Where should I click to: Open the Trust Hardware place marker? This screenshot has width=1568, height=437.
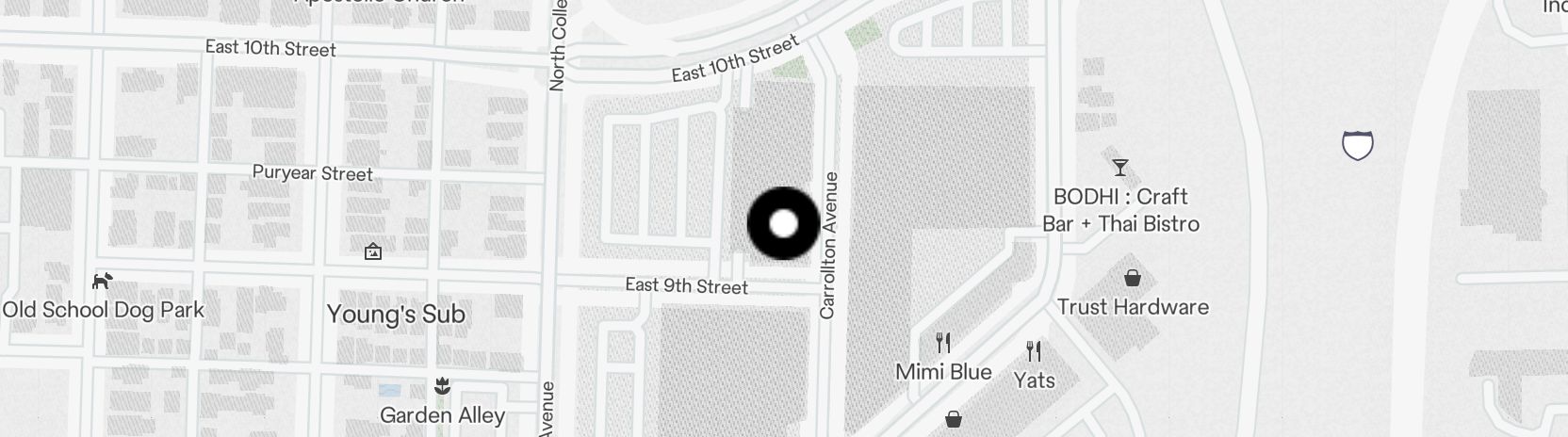click(x=1133, y=279)
